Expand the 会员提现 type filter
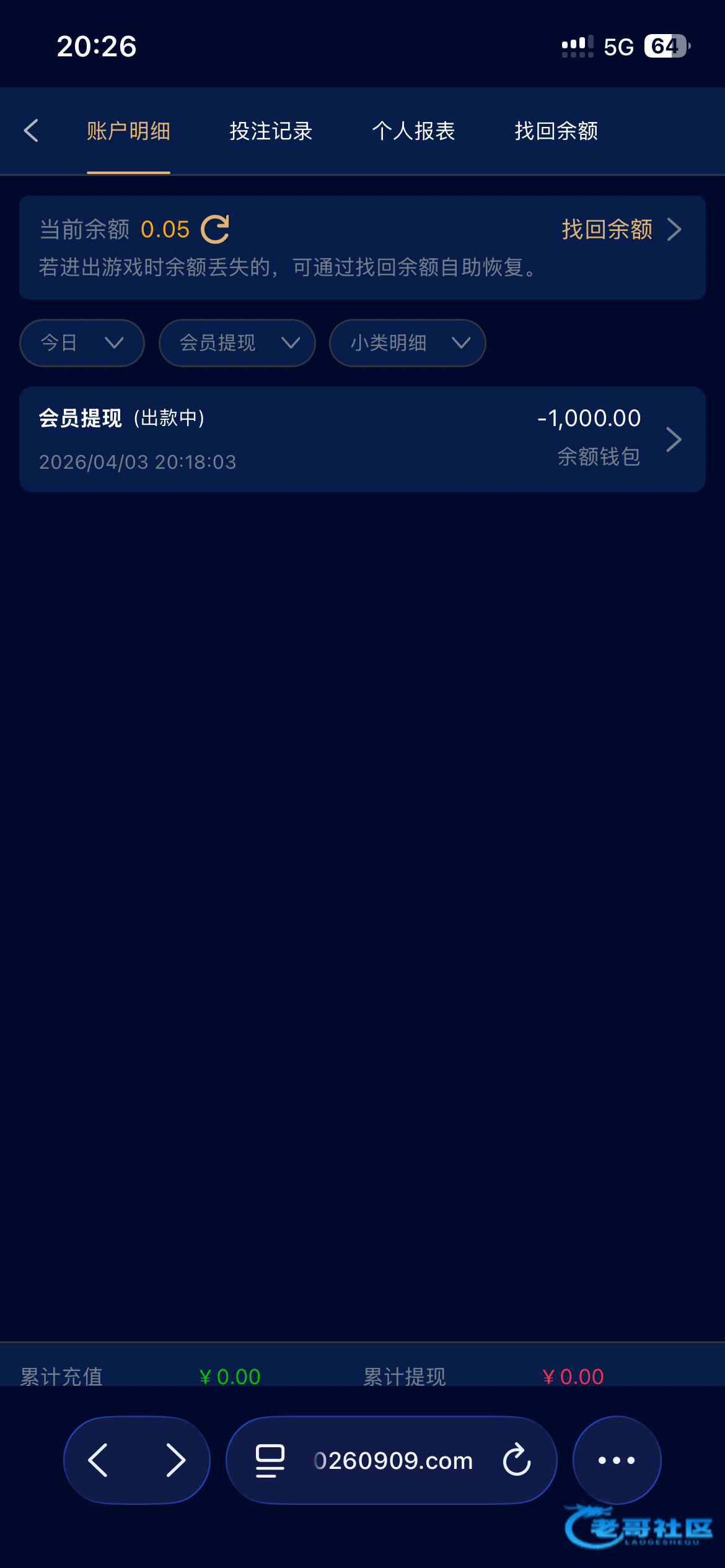This screenshot has height=1568, width=725. click(x=237, y=342)
